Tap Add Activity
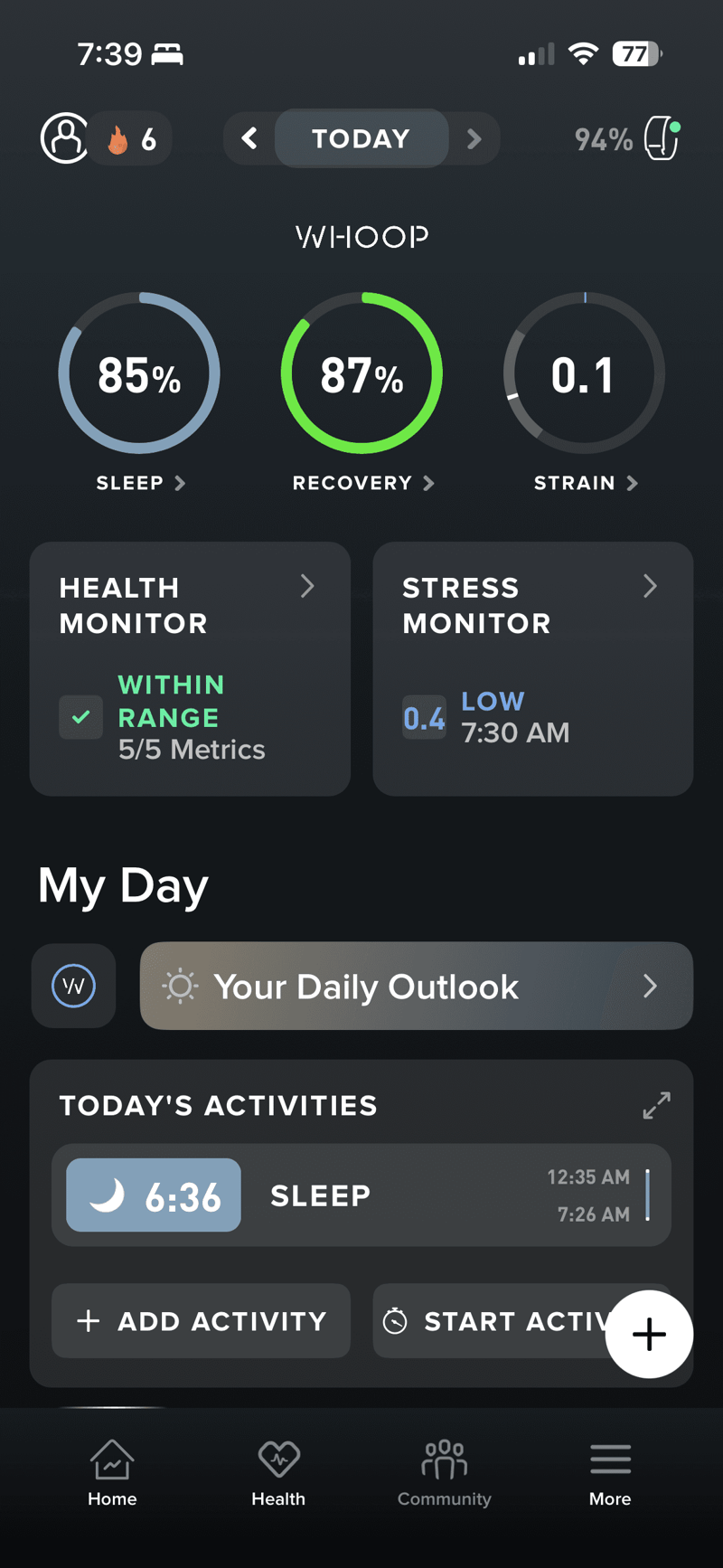The width and height of the screenshot is (723, 1568). coord(201,1321)
